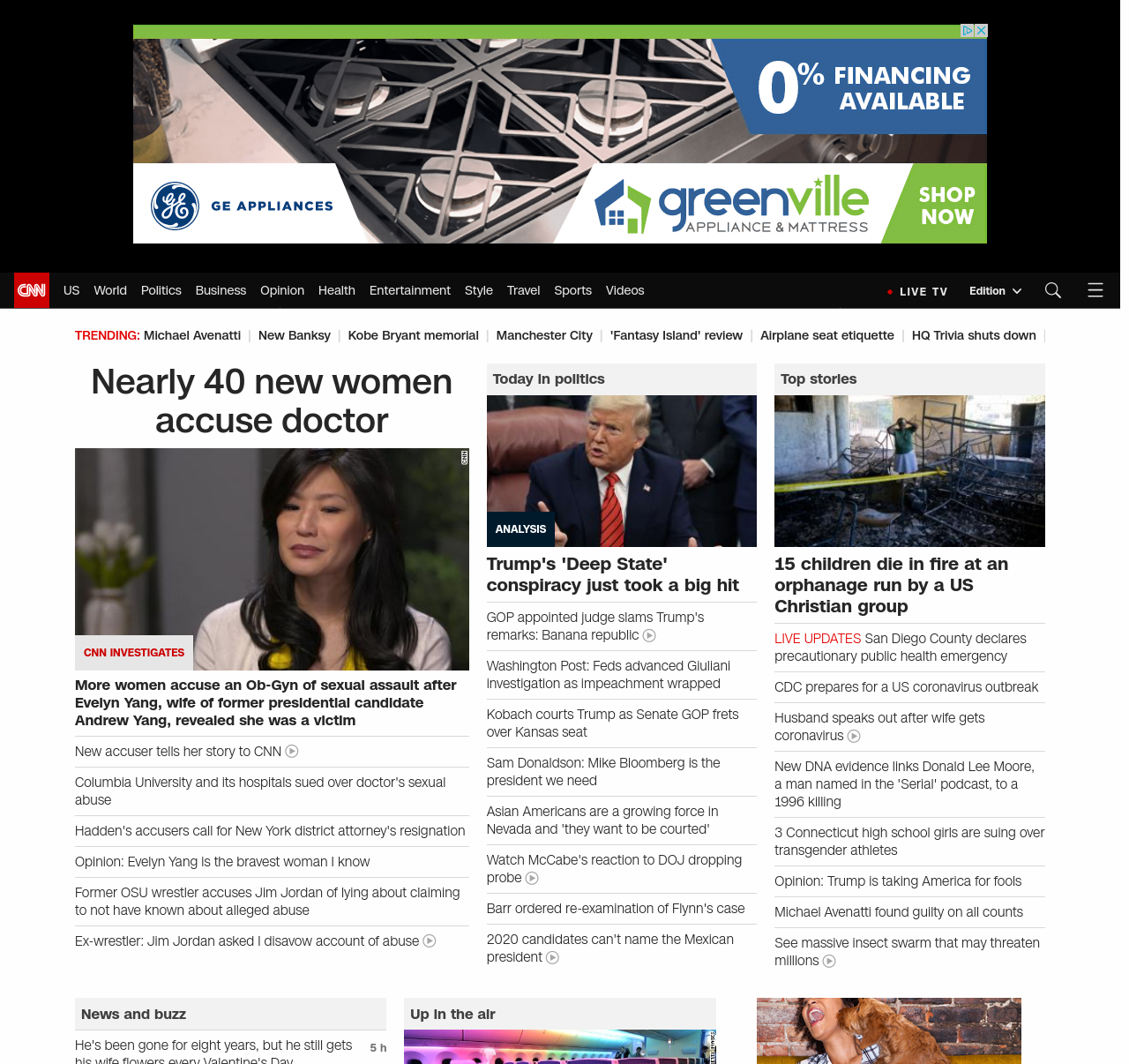Tap Shop Now on the Greenville ad
1129x1064 pixels.
pyautogui.click(x=946, y=206)
